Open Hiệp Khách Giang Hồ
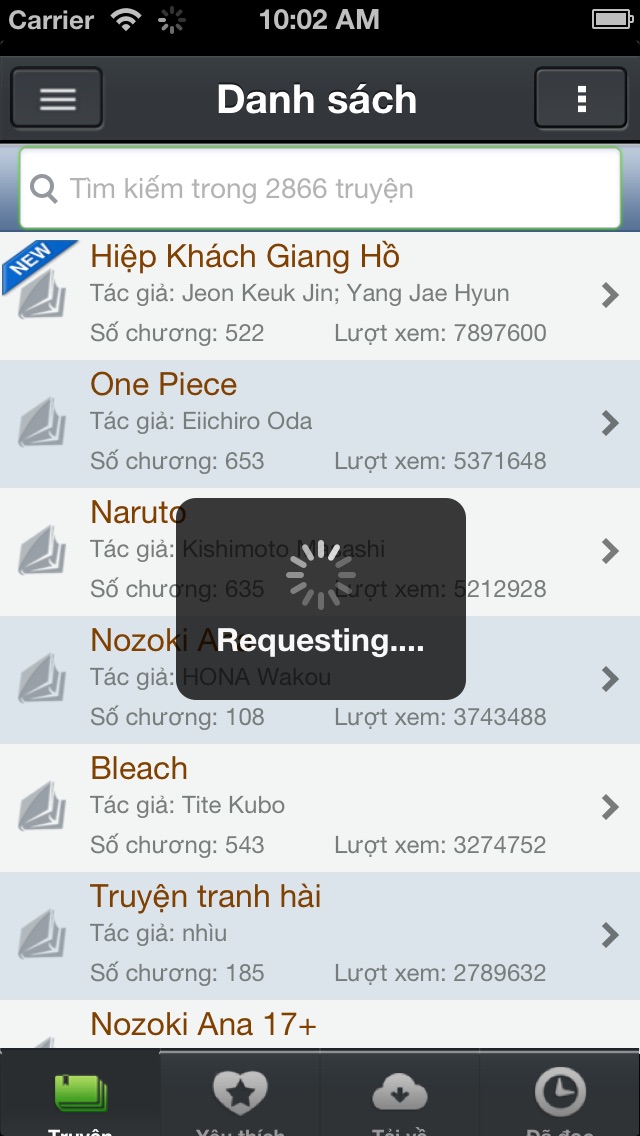The image size is (640, 1136). [x=320, y=296]
